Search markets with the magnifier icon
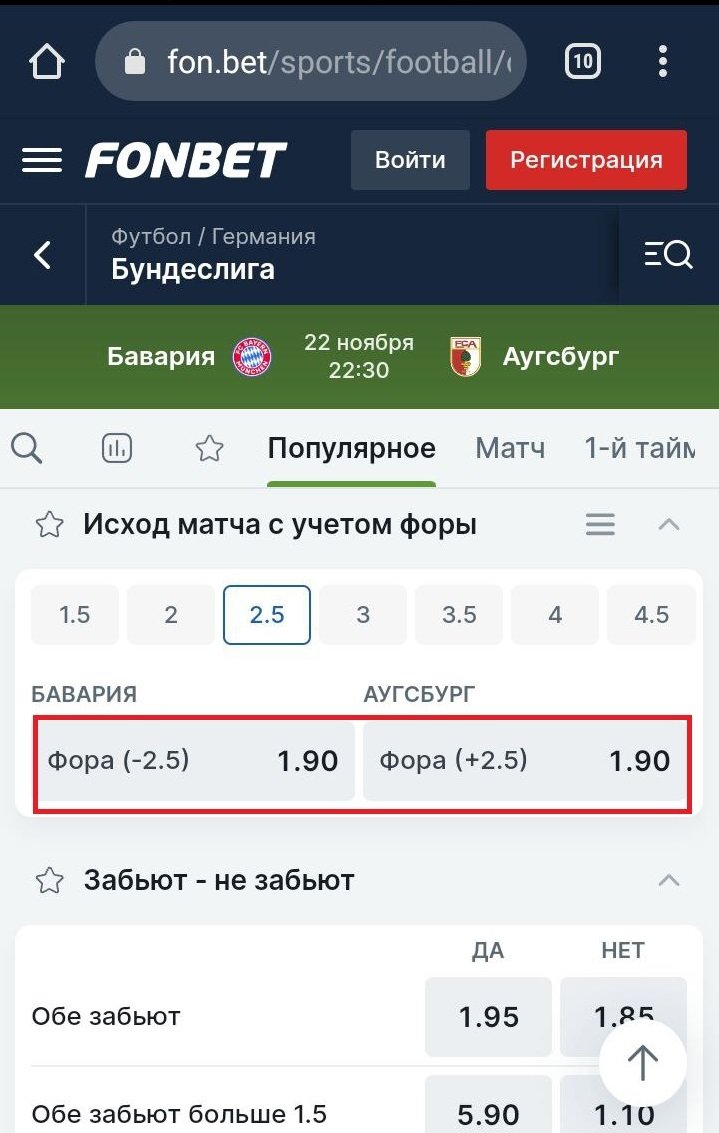 click(x=27, y=449)
